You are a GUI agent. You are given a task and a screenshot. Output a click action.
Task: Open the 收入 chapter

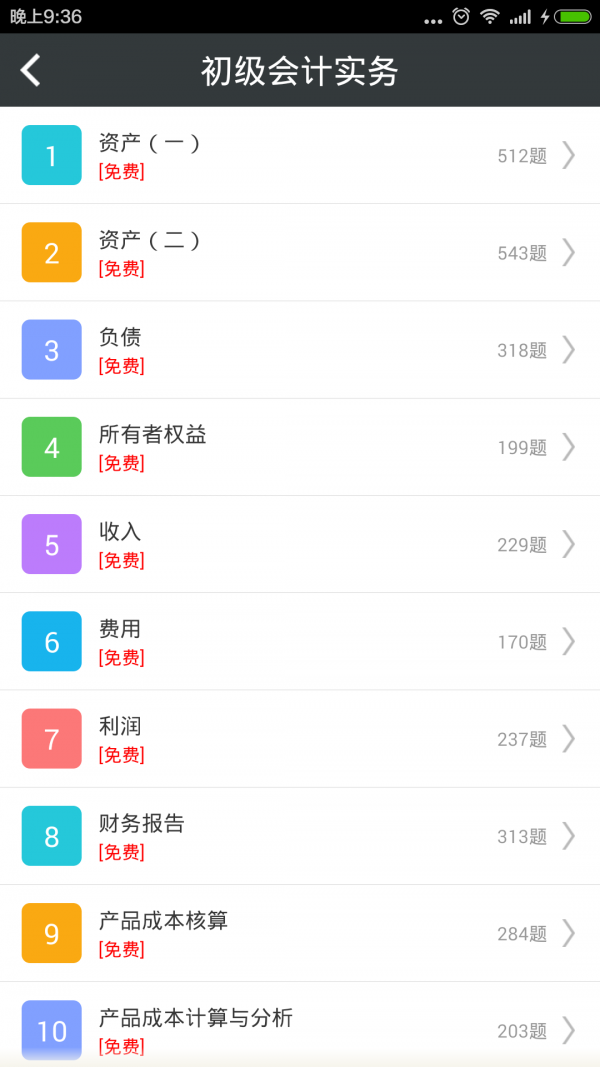300,544
